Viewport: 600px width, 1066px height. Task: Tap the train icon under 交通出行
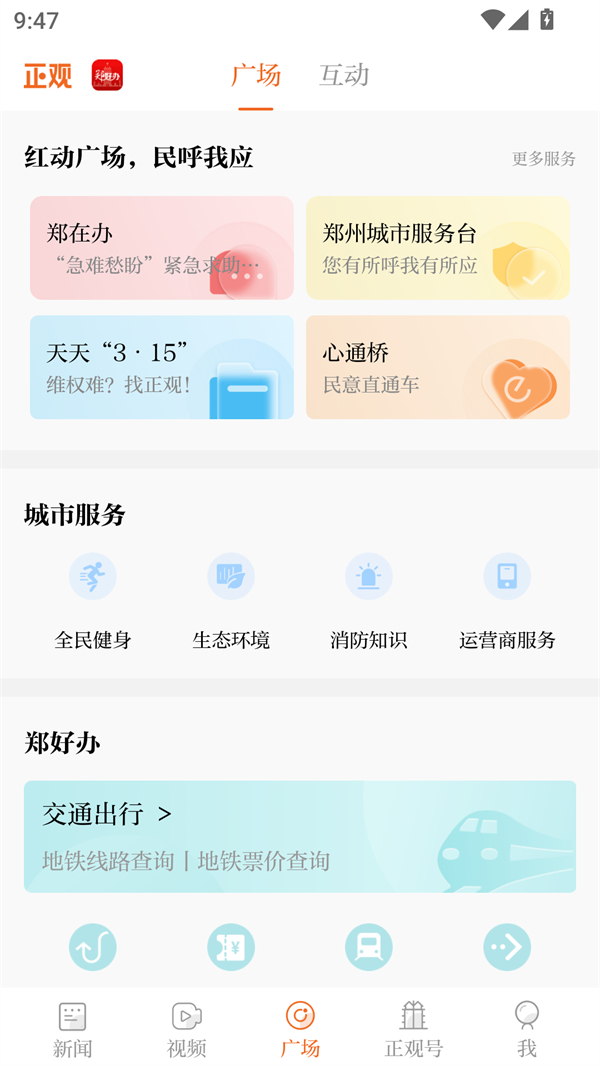(x=369, y=947)
